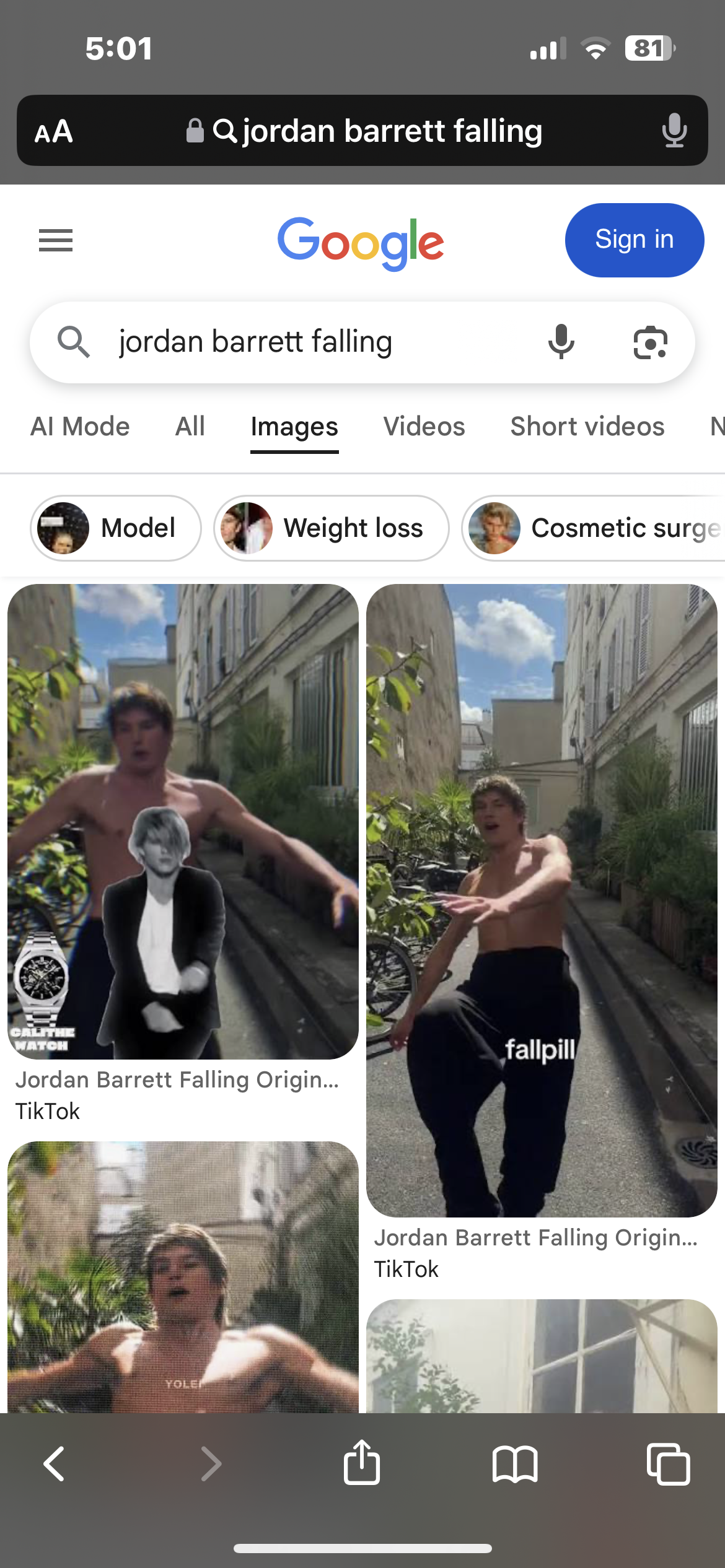Open the image result with watch overlay
725x1568 pixels.
183,821
